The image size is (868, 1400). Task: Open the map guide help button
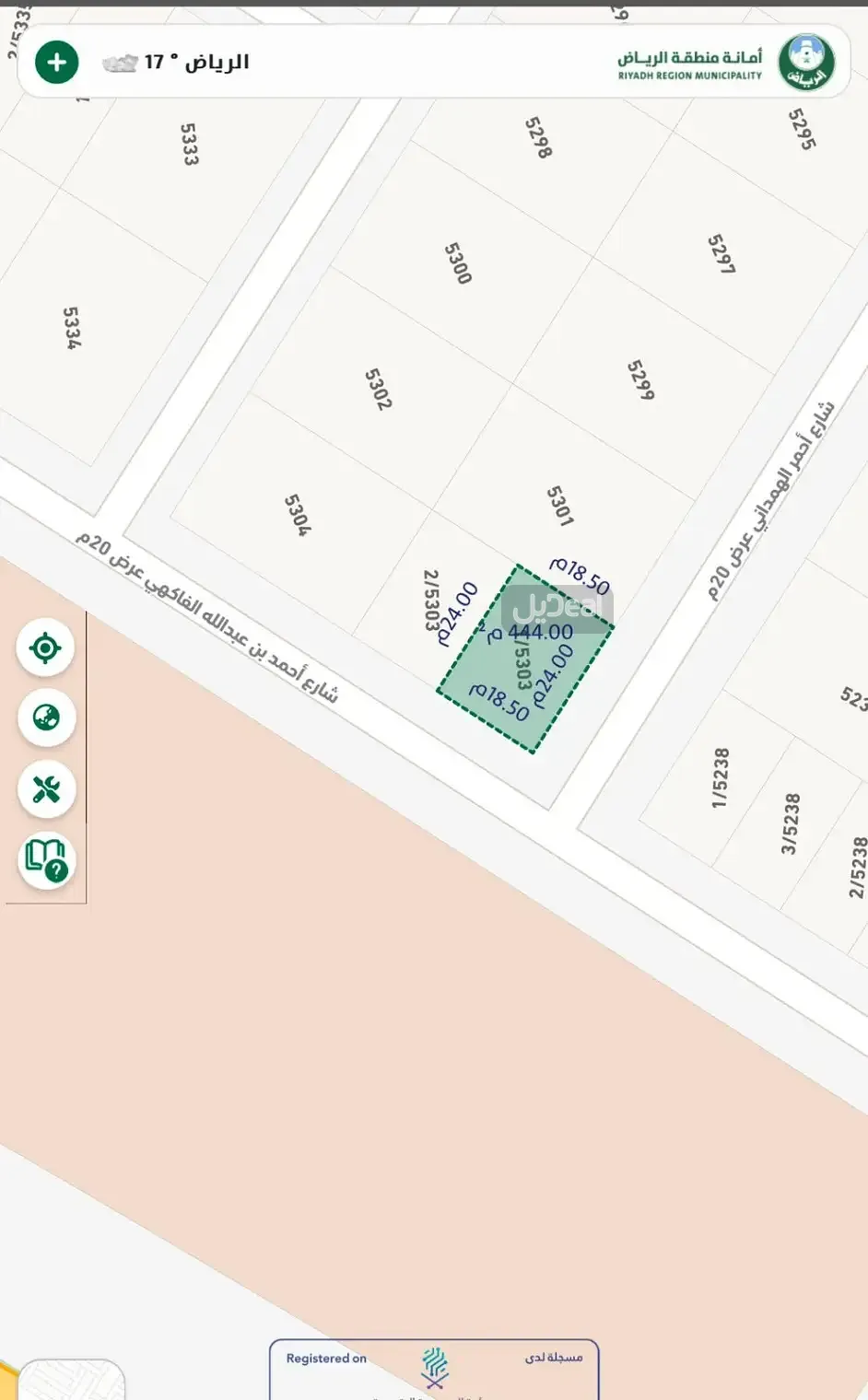click(x=46, y=860)
